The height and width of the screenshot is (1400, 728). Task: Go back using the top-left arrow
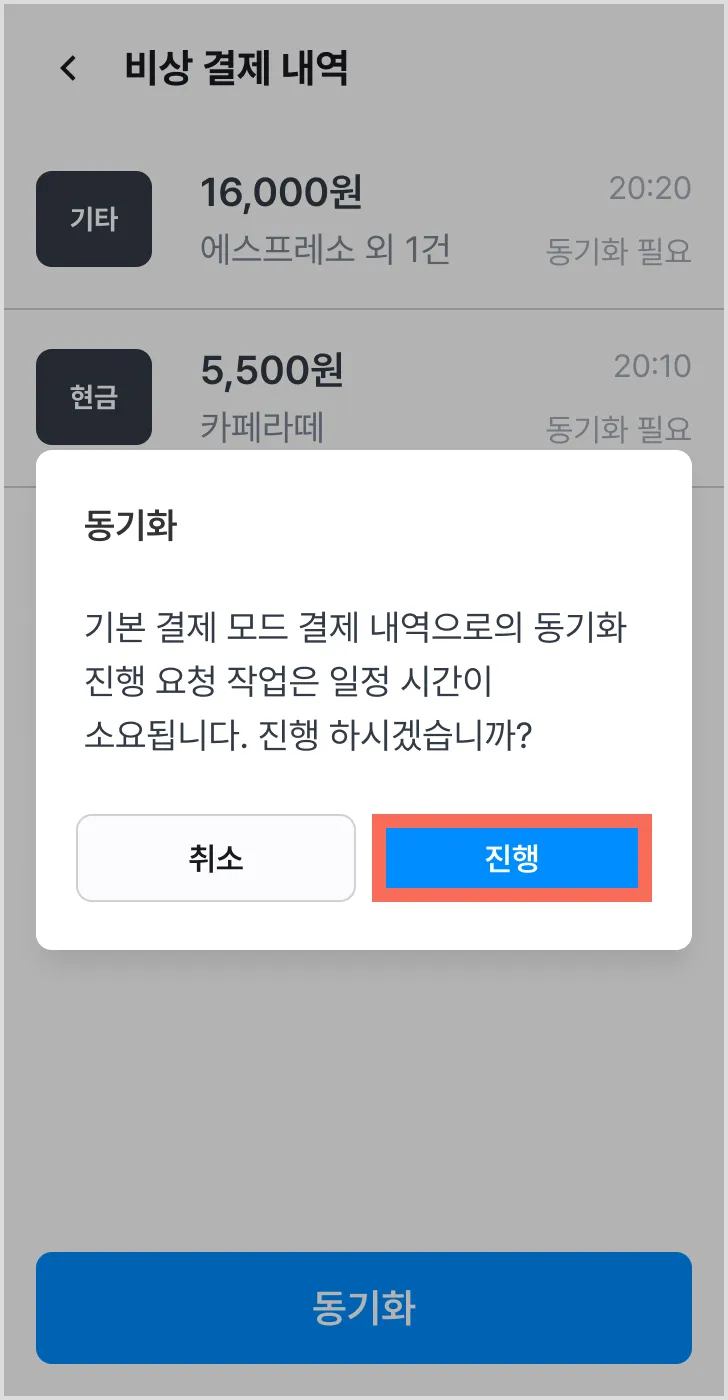[68, 68]
